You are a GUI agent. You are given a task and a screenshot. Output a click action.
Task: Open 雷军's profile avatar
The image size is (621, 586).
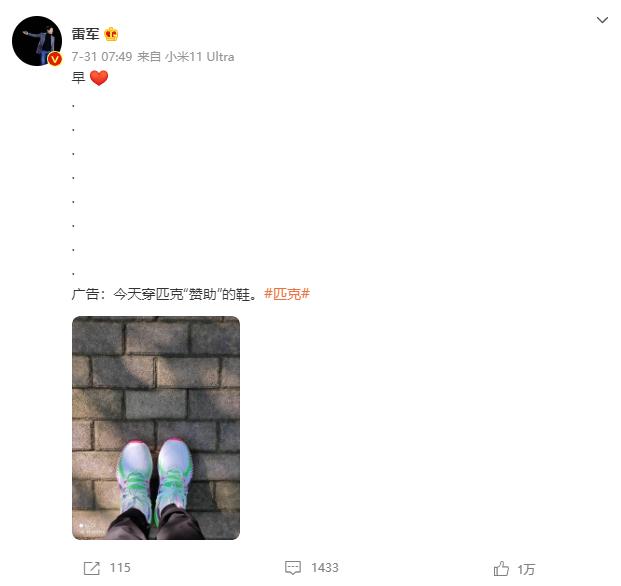(37, 41)
